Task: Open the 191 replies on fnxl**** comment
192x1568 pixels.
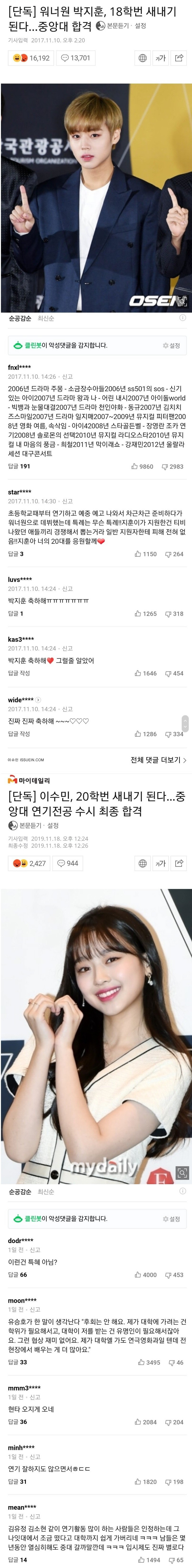Action: point(19,466)
